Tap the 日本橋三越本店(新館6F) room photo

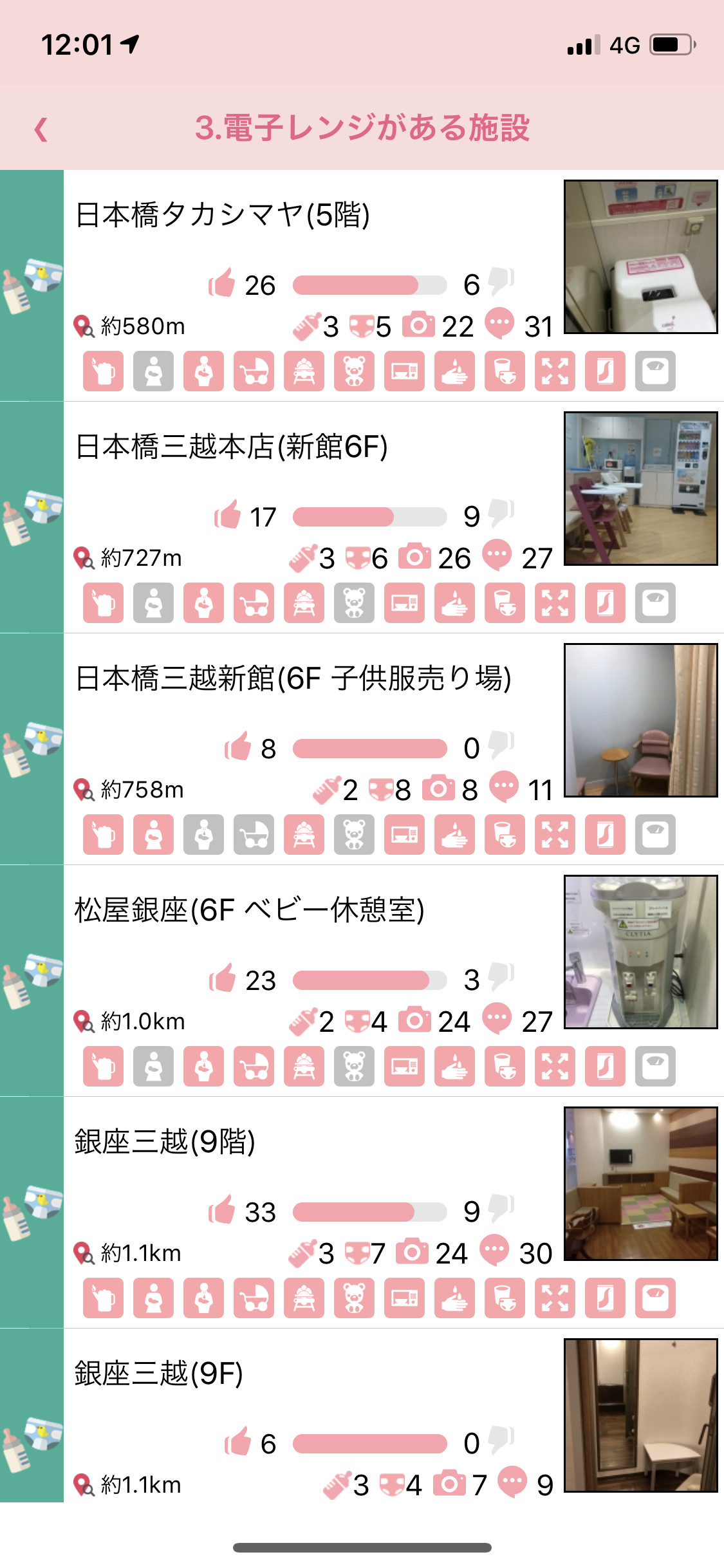coord(640,489)
